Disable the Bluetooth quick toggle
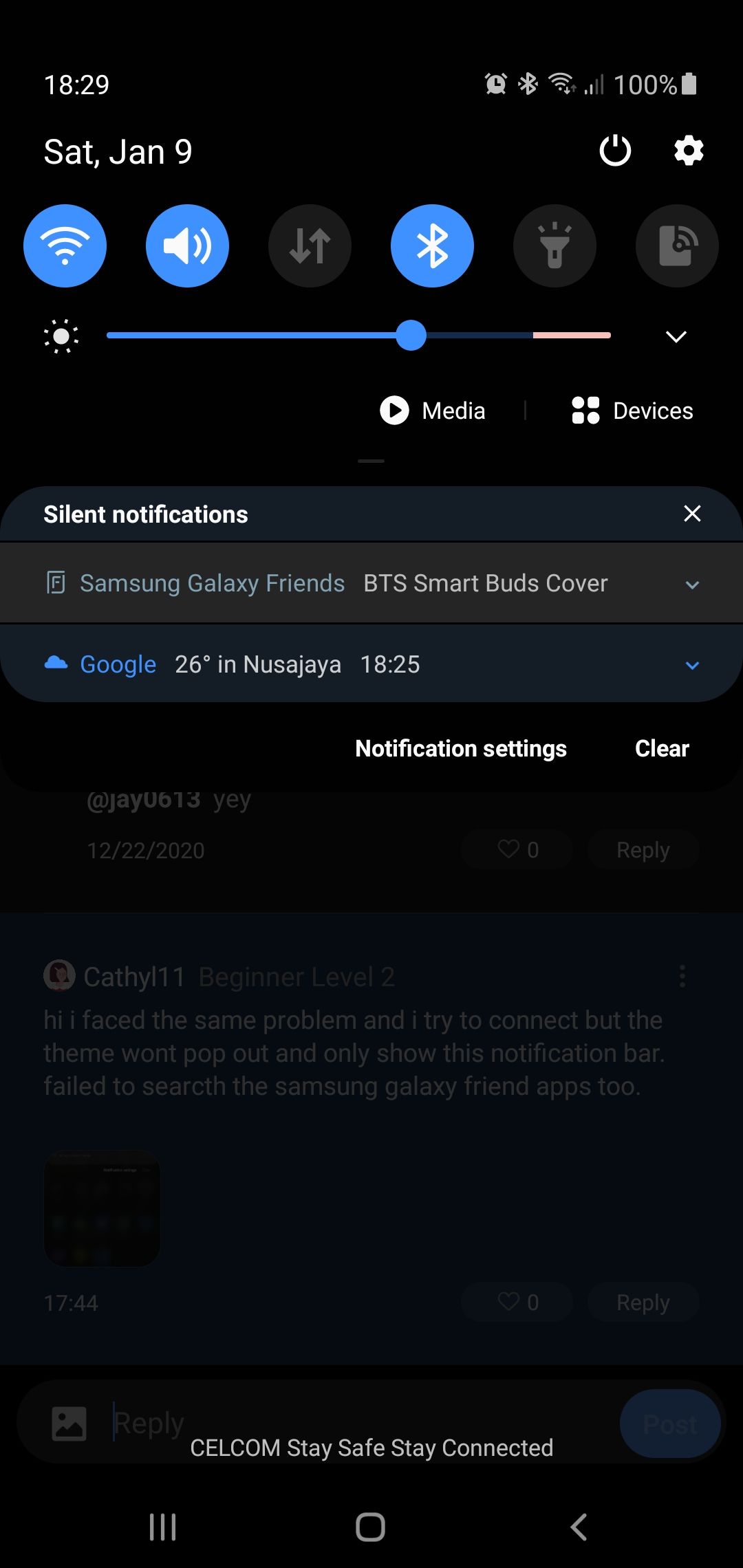The width and height of the screenshot is (743, 1568). 432,246
